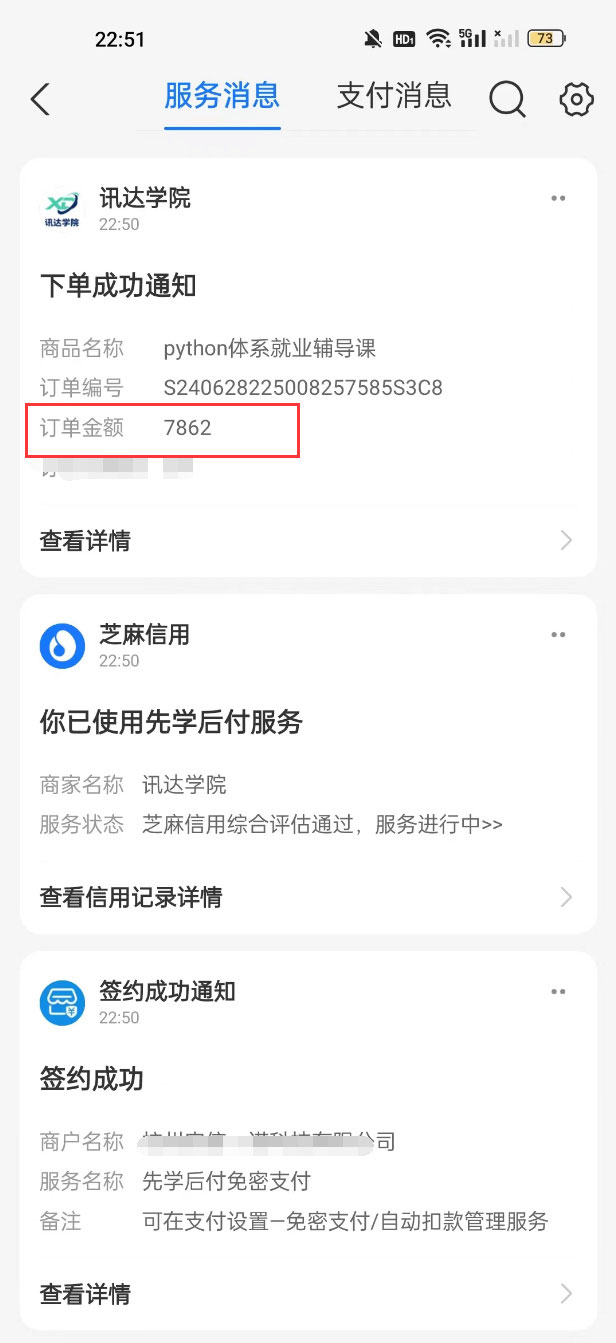Switch to the 服务消息 tab
616x1343 pixels.
(222, 96)
